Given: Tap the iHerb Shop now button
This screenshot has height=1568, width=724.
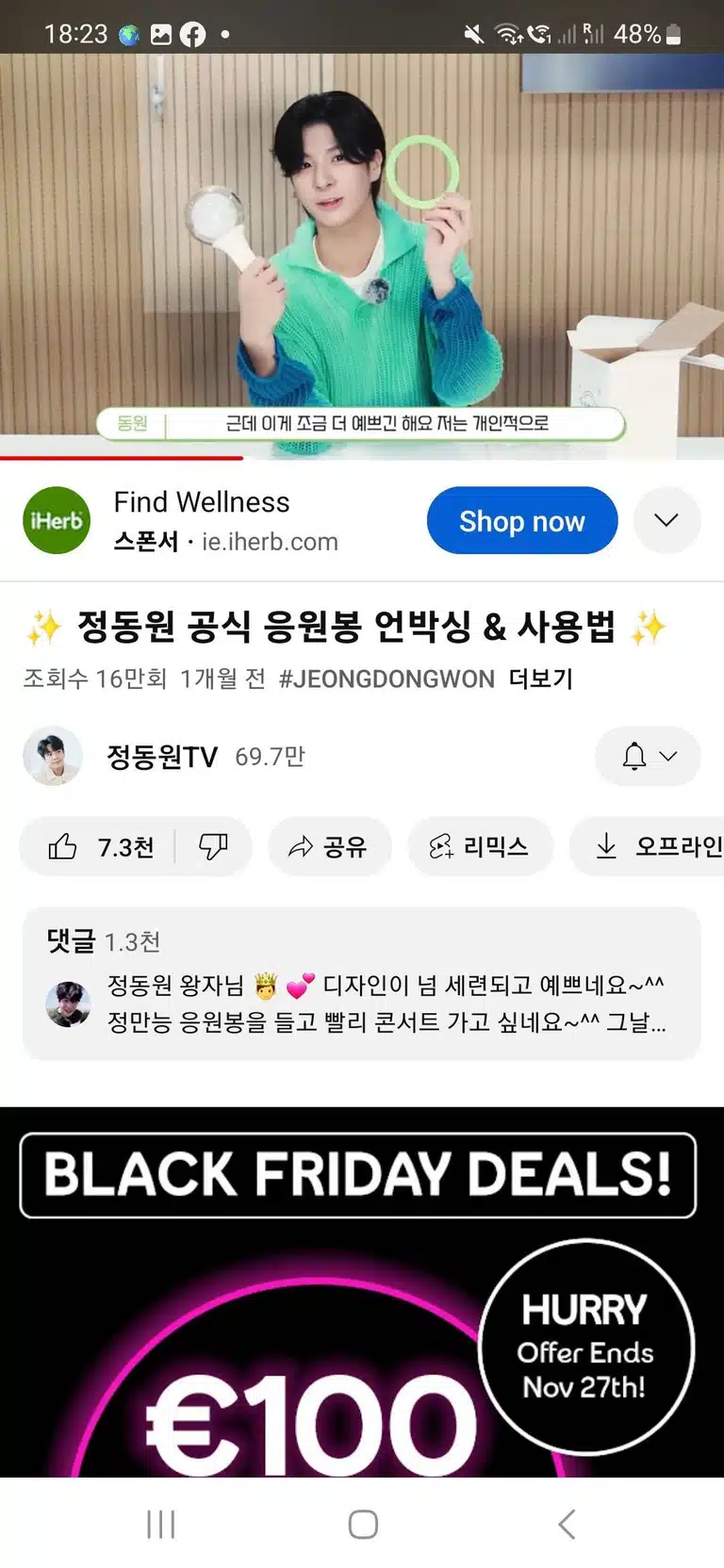Looking at the screenshot, I should (522, 520).
